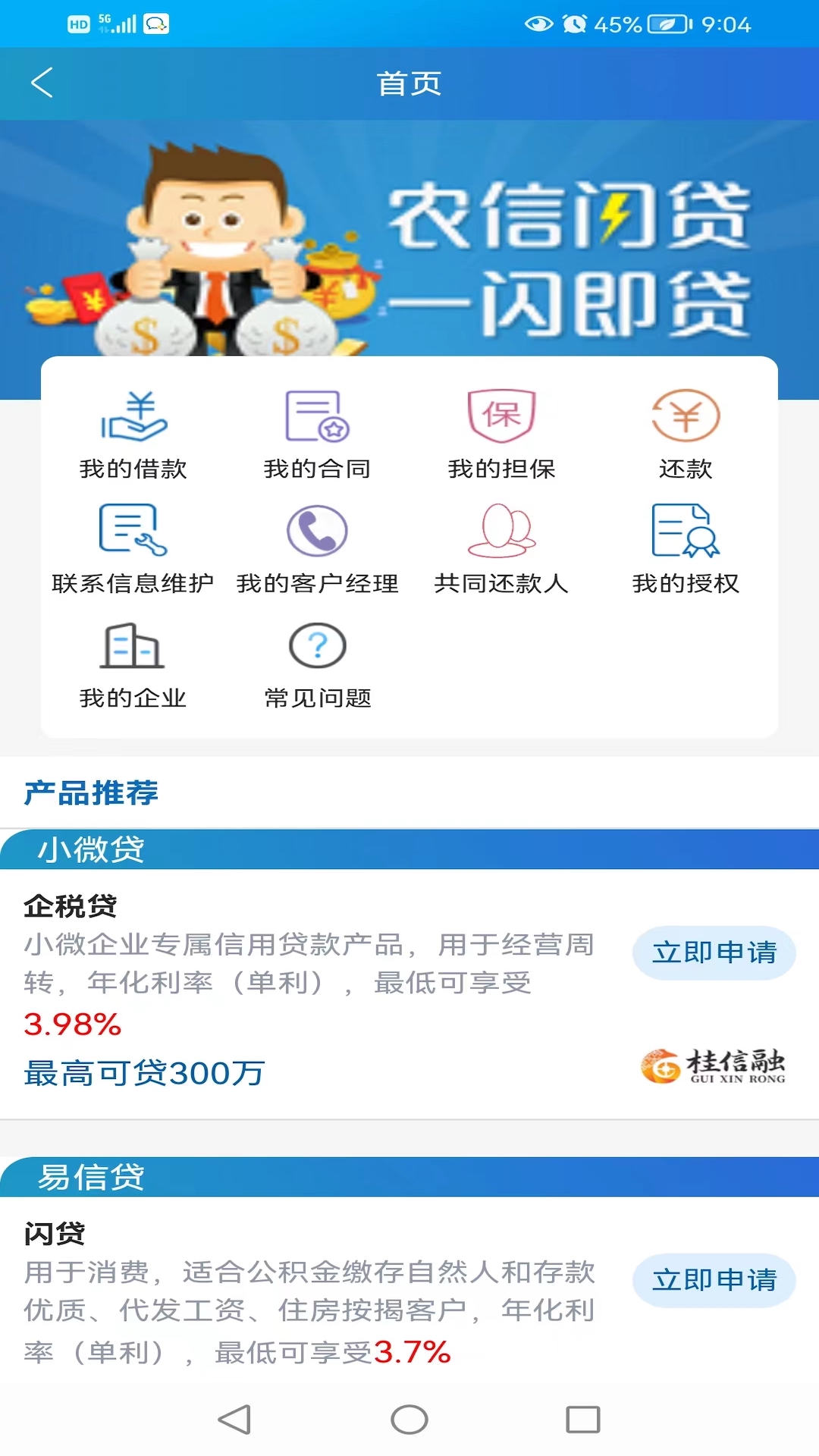The image size is (819, 1456).
Task: Open 我的授权 (My Authorizations)
Action: pyautogui.click(x=686, y=549)
